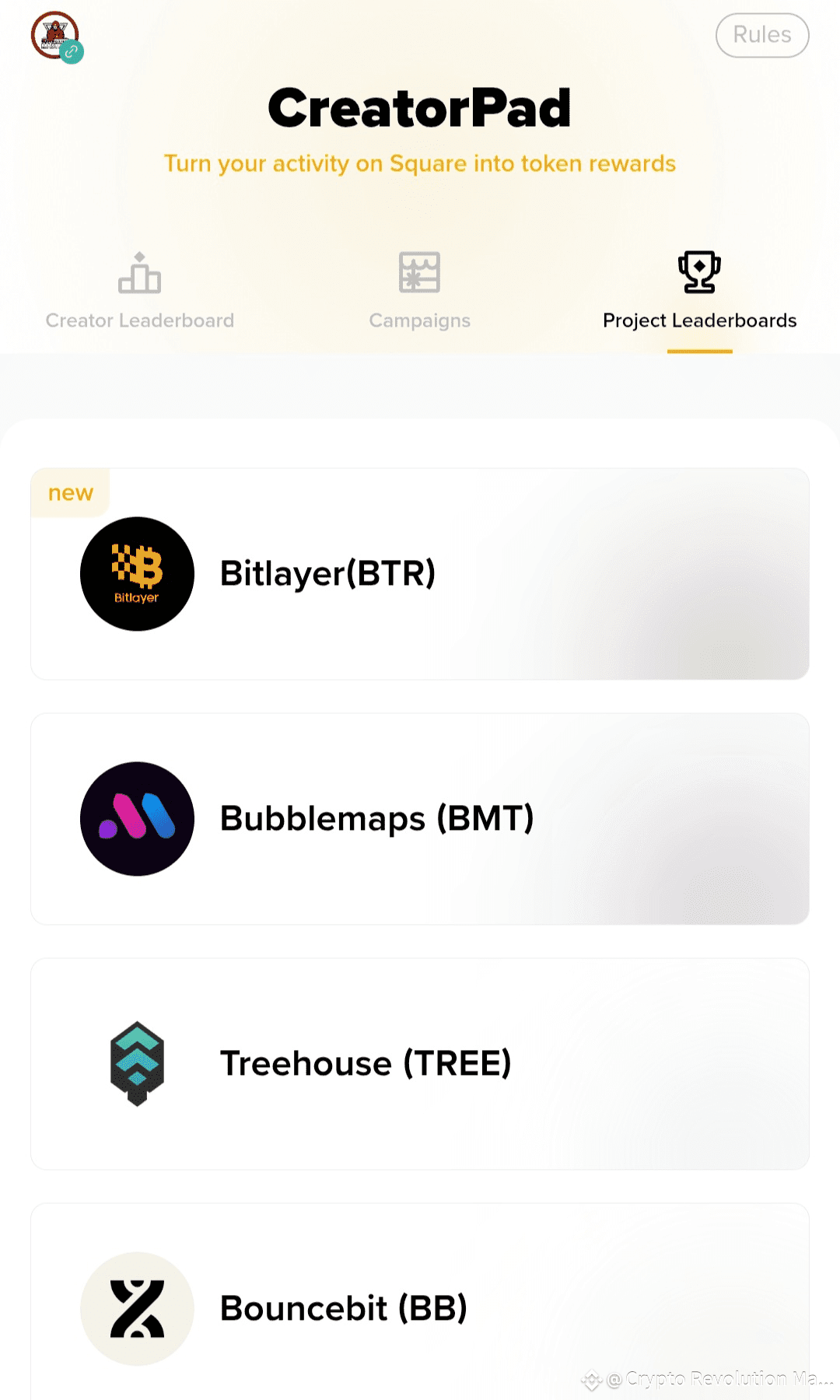Open the Bitlayer(BTR) leaderboard card
Viewport: 840px width, 1400px height.
click(420, 574)
